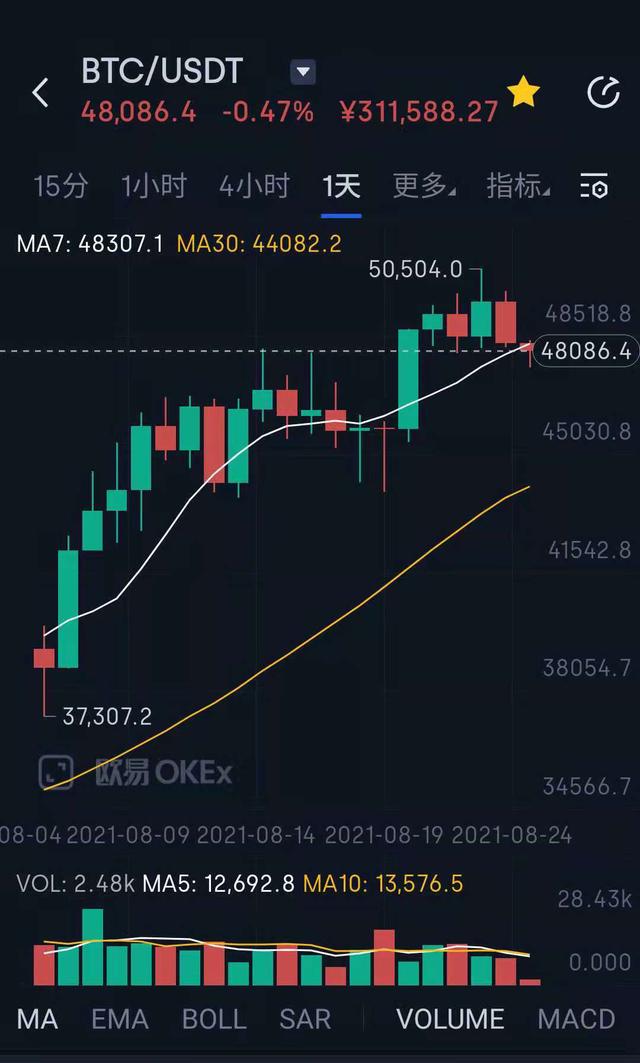Switch sub-chart to MACD

pyautogui.click(x=576, y=1019)
